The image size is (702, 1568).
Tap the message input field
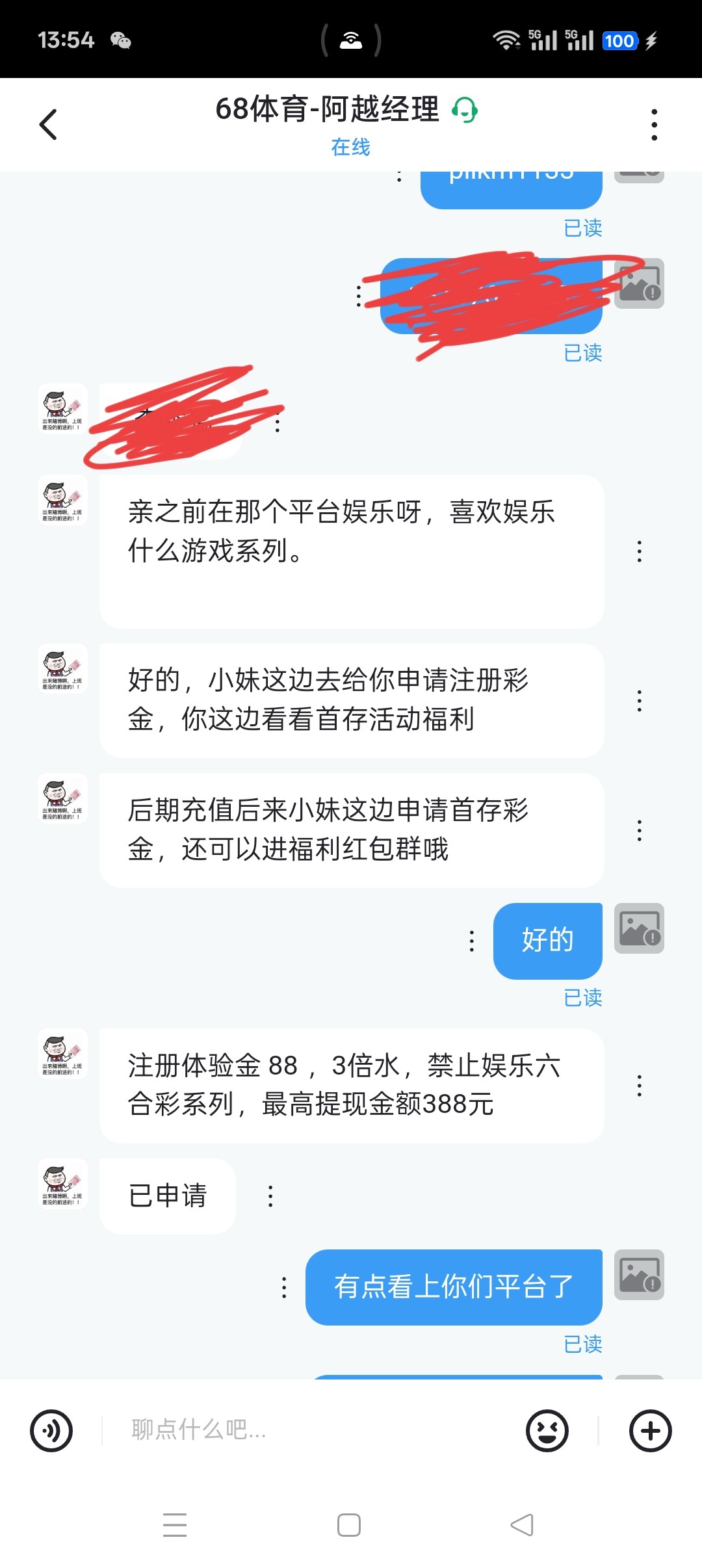312,1430
